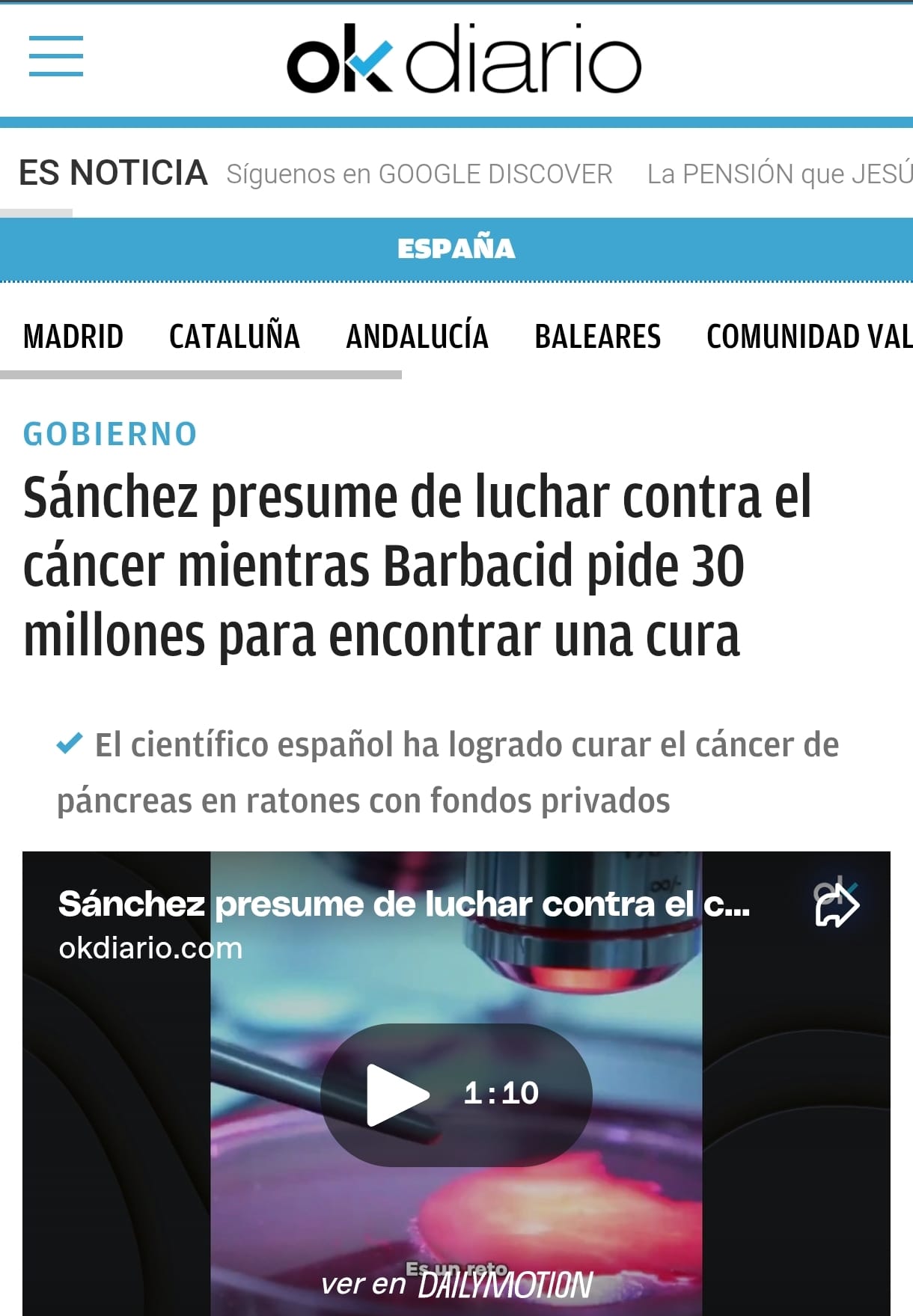Open the video title link

point(404,905)
